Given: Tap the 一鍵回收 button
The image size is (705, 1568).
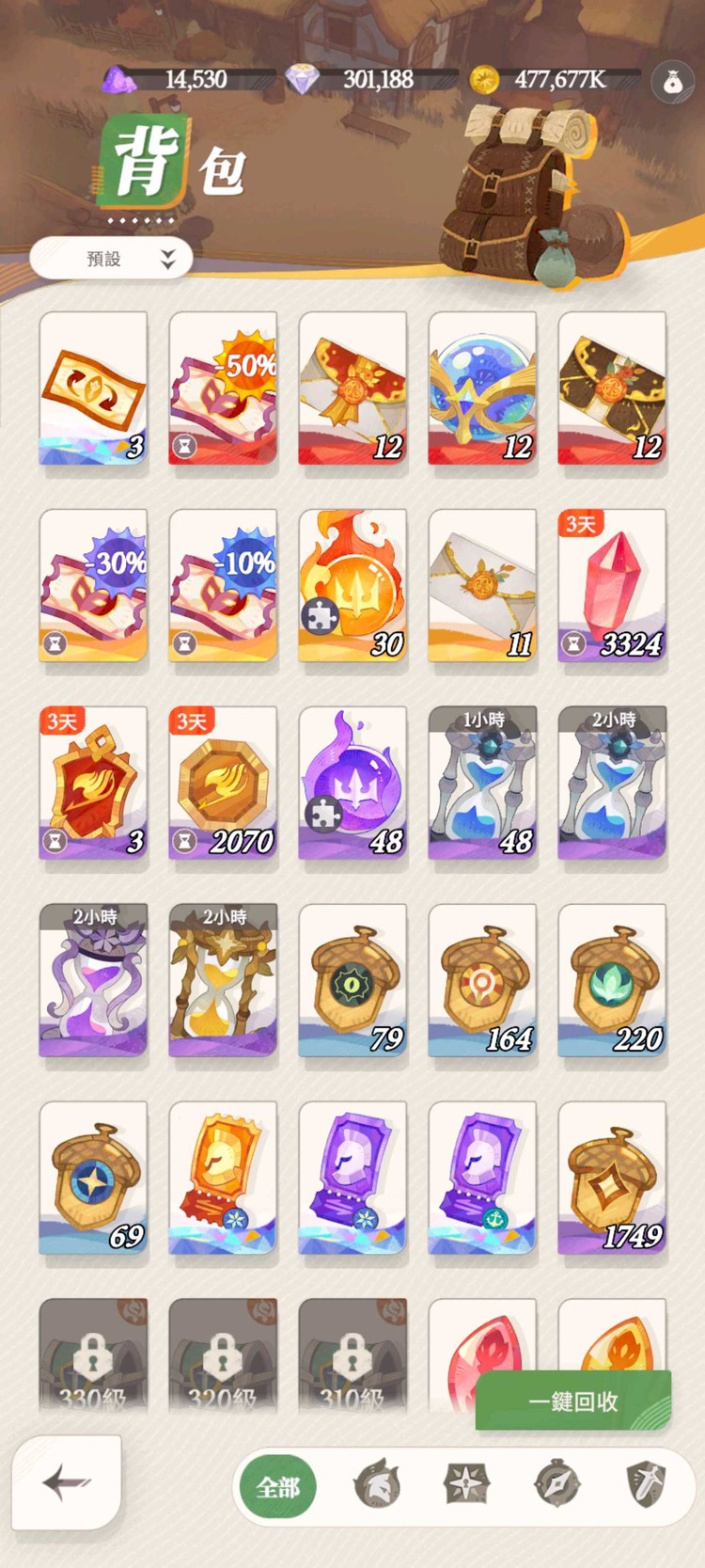Looking at the screenshot, I should pos(572,1402).
